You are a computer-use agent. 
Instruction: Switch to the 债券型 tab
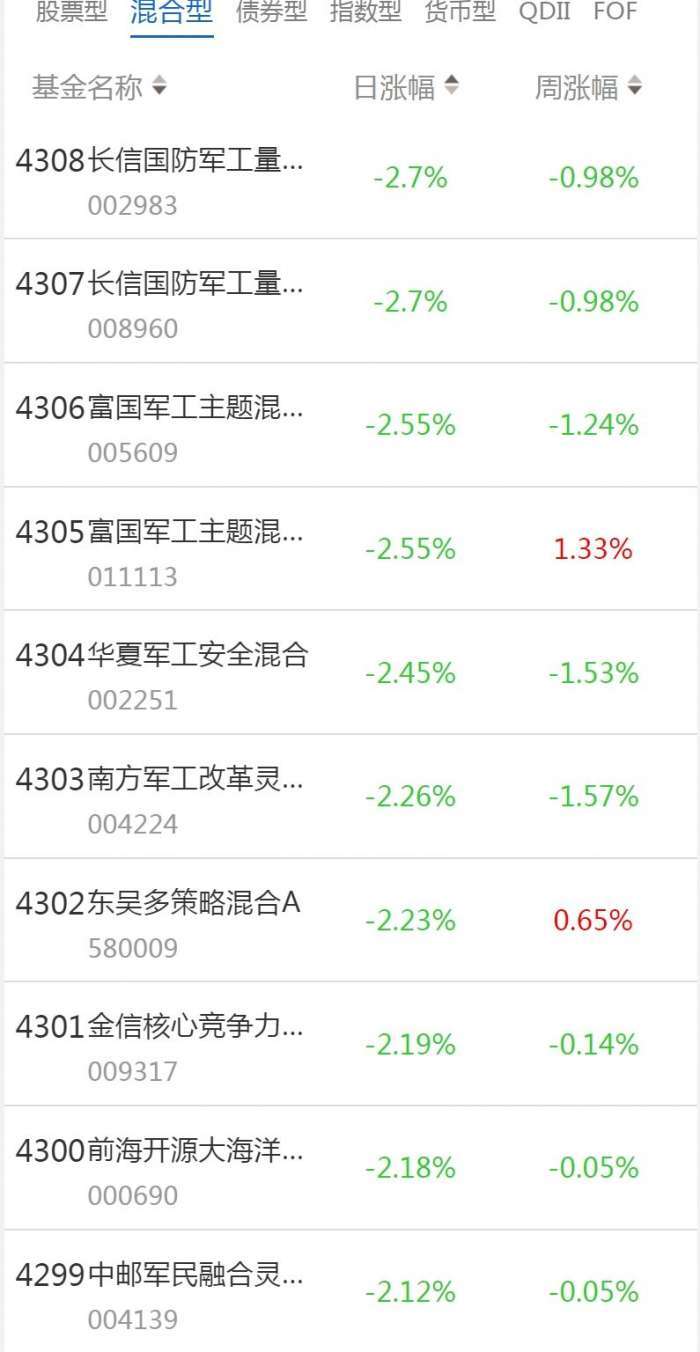[271, 12]
